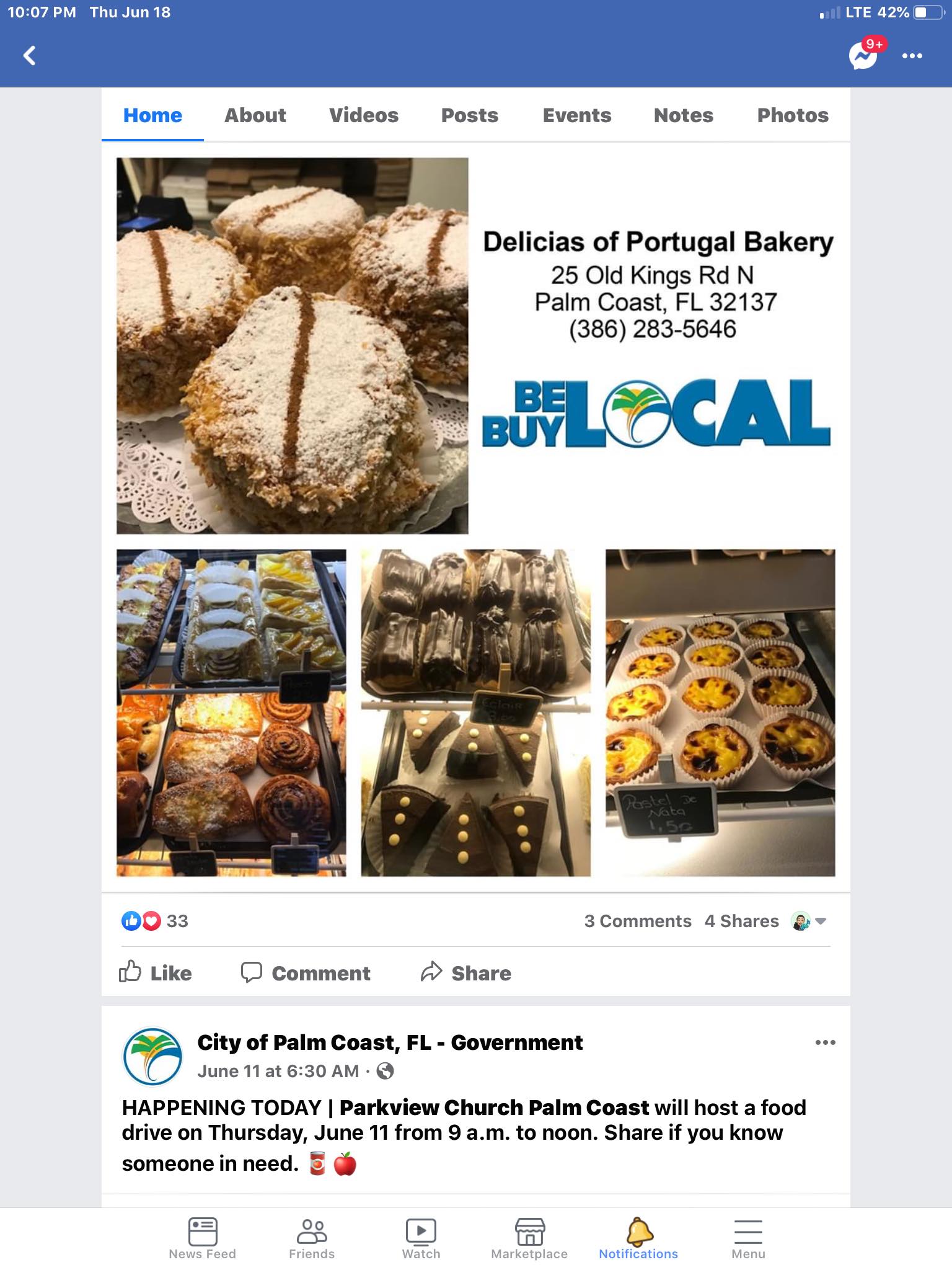View the 3 Comments on the post
Image resolution: width=952 pixels, height=1270 pixels.
pyautogui.click(x=637, y=921)
